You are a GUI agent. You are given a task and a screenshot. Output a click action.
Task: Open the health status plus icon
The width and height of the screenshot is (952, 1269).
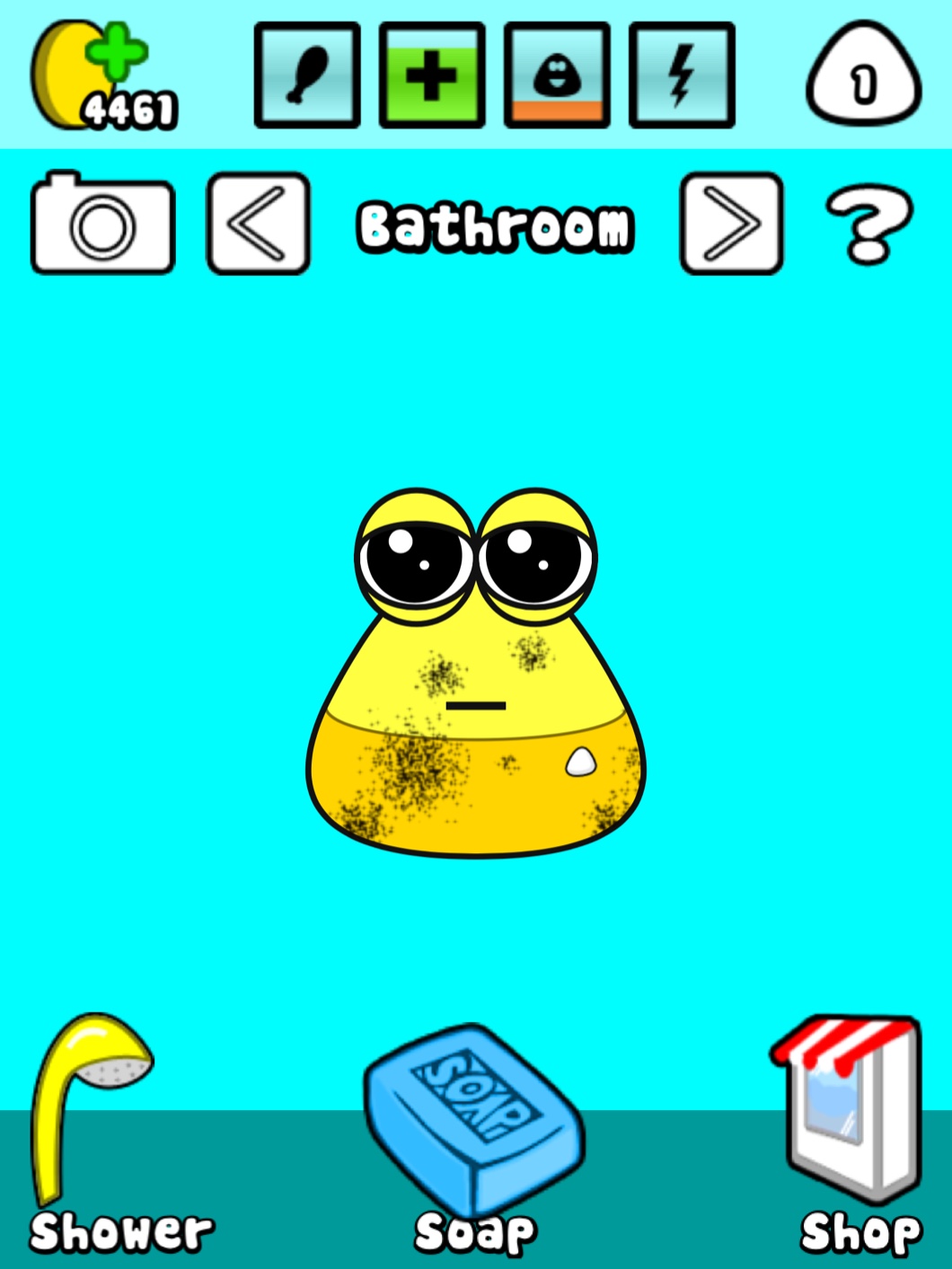pos(432,75)
